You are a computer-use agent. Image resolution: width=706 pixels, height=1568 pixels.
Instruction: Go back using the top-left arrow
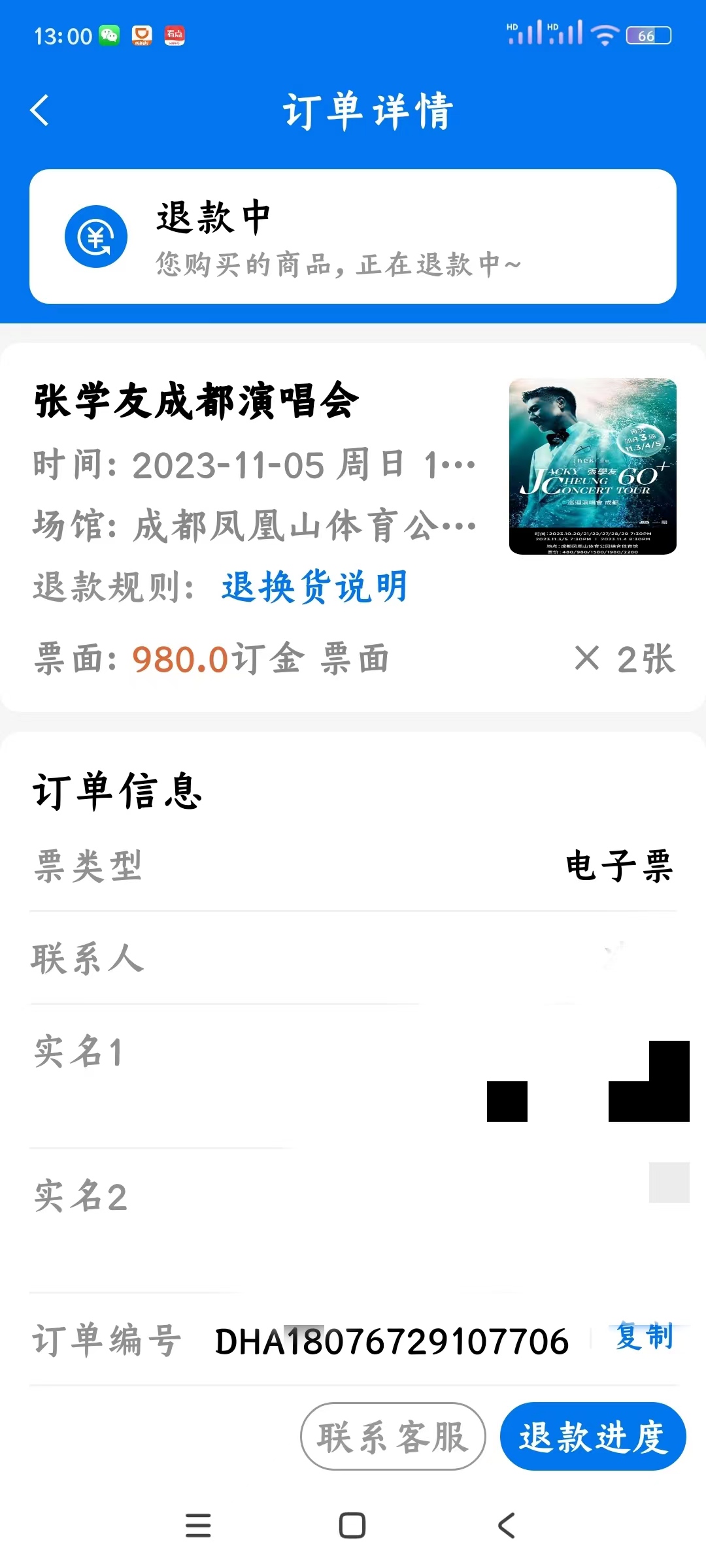click(41, 110)
